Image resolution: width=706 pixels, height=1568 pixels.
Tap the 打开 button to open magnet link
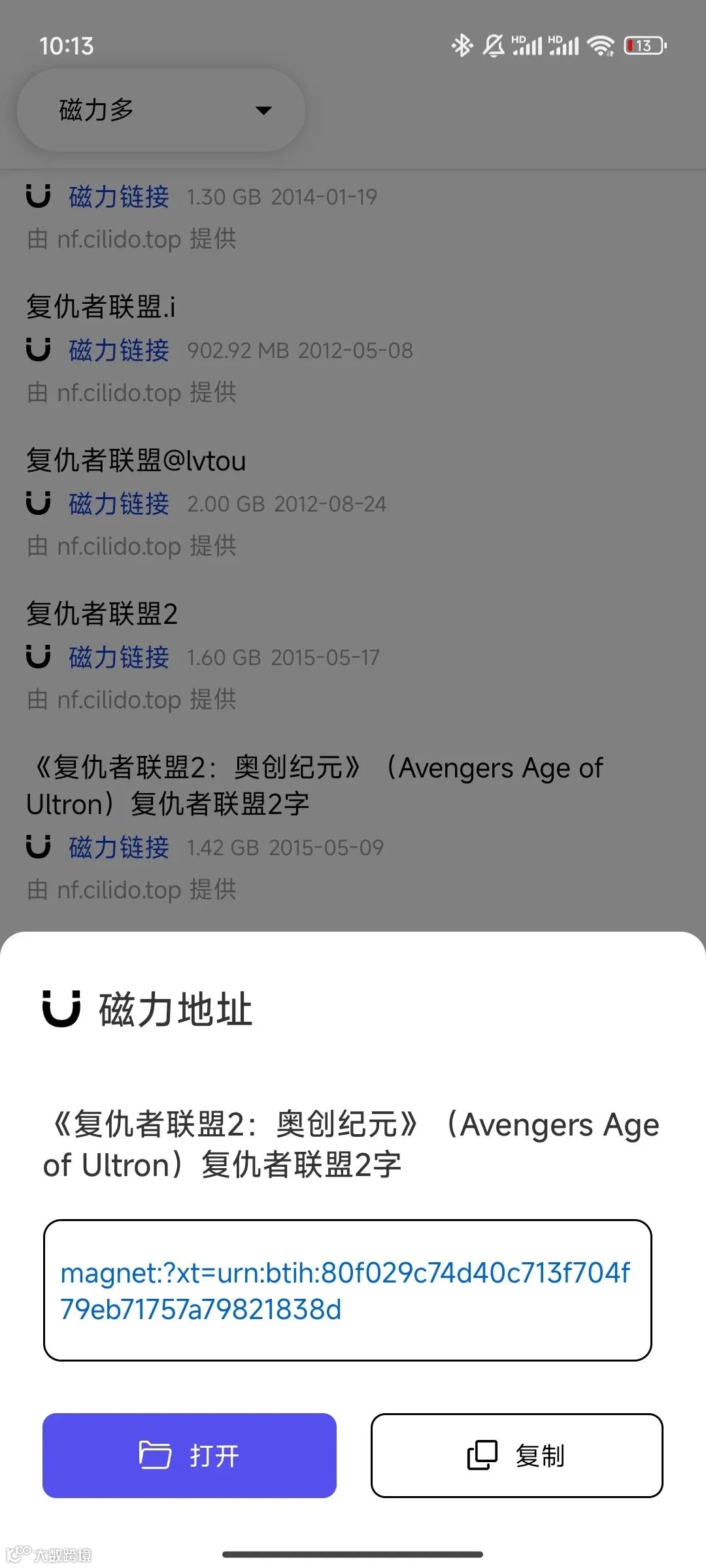(190, 1455)
